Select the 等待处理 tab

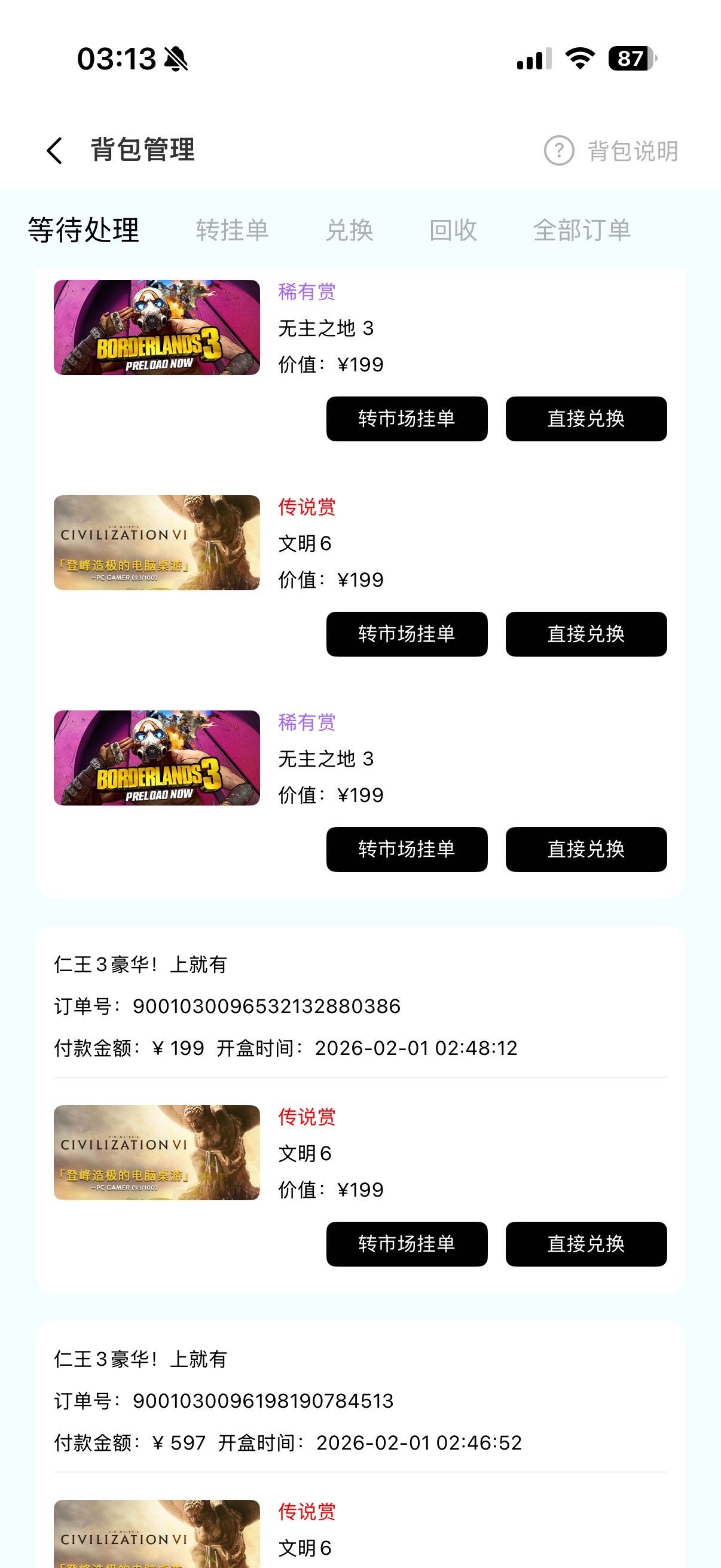(83, 230)
